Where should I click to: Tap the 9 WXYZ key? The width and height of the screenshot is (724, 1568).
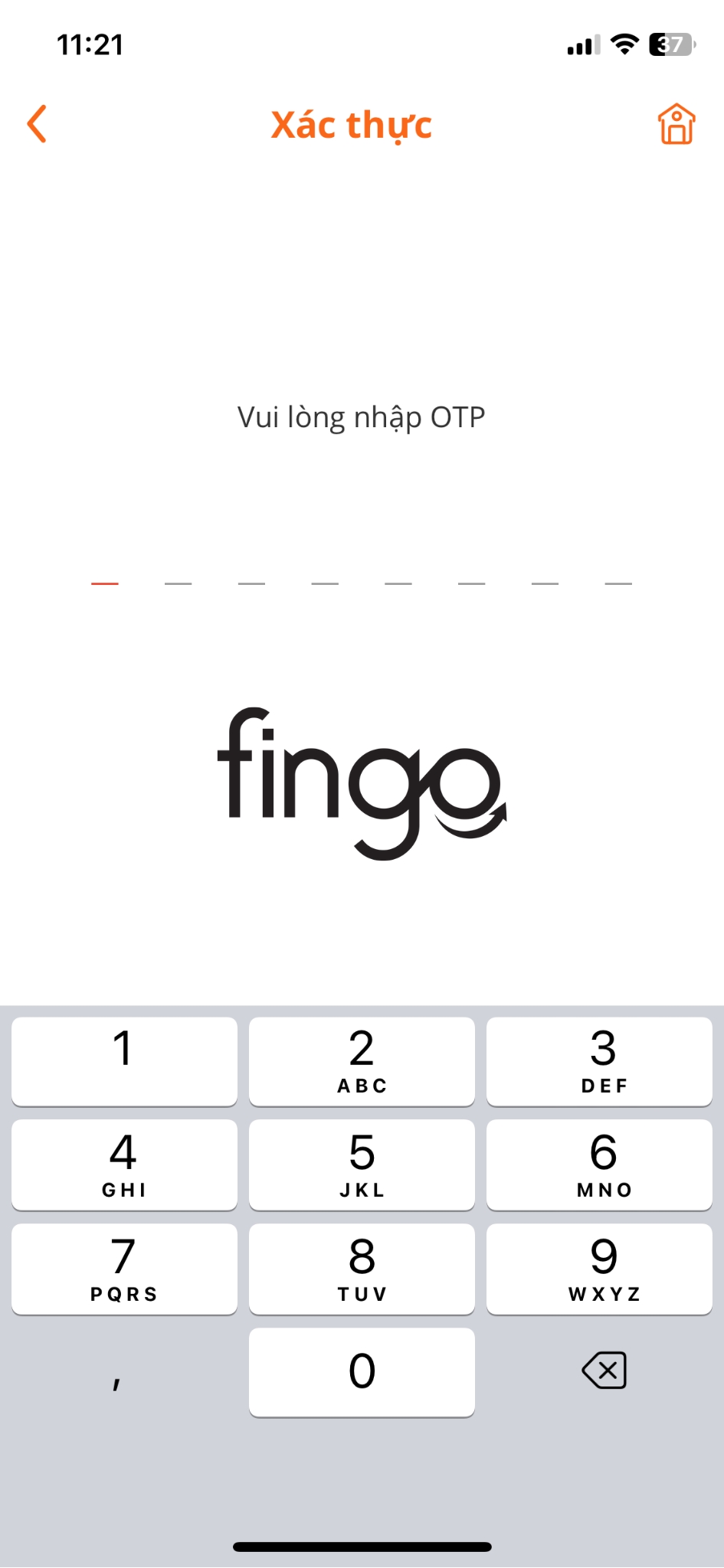click(599, 1269)
